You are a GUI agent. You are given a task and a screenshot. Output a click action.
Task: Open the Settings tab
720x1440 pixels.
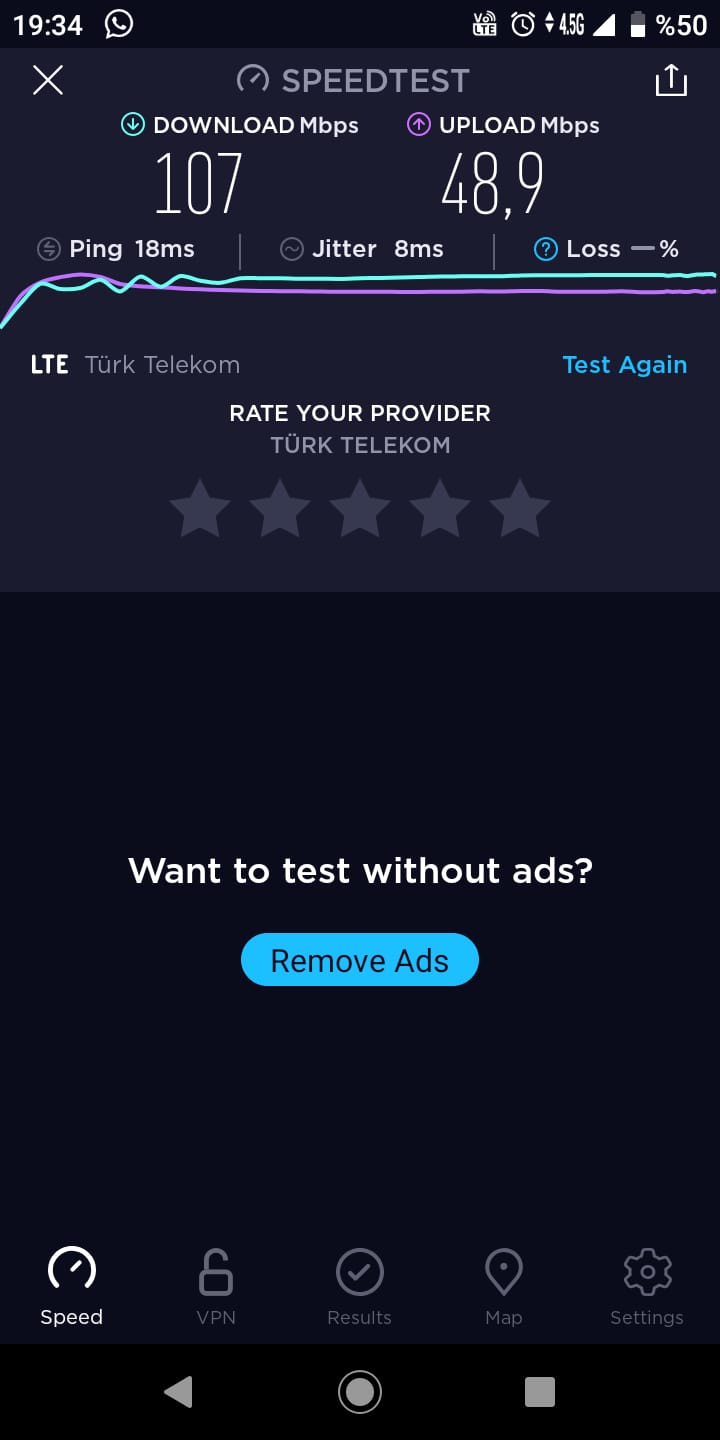coord(647,1287)
